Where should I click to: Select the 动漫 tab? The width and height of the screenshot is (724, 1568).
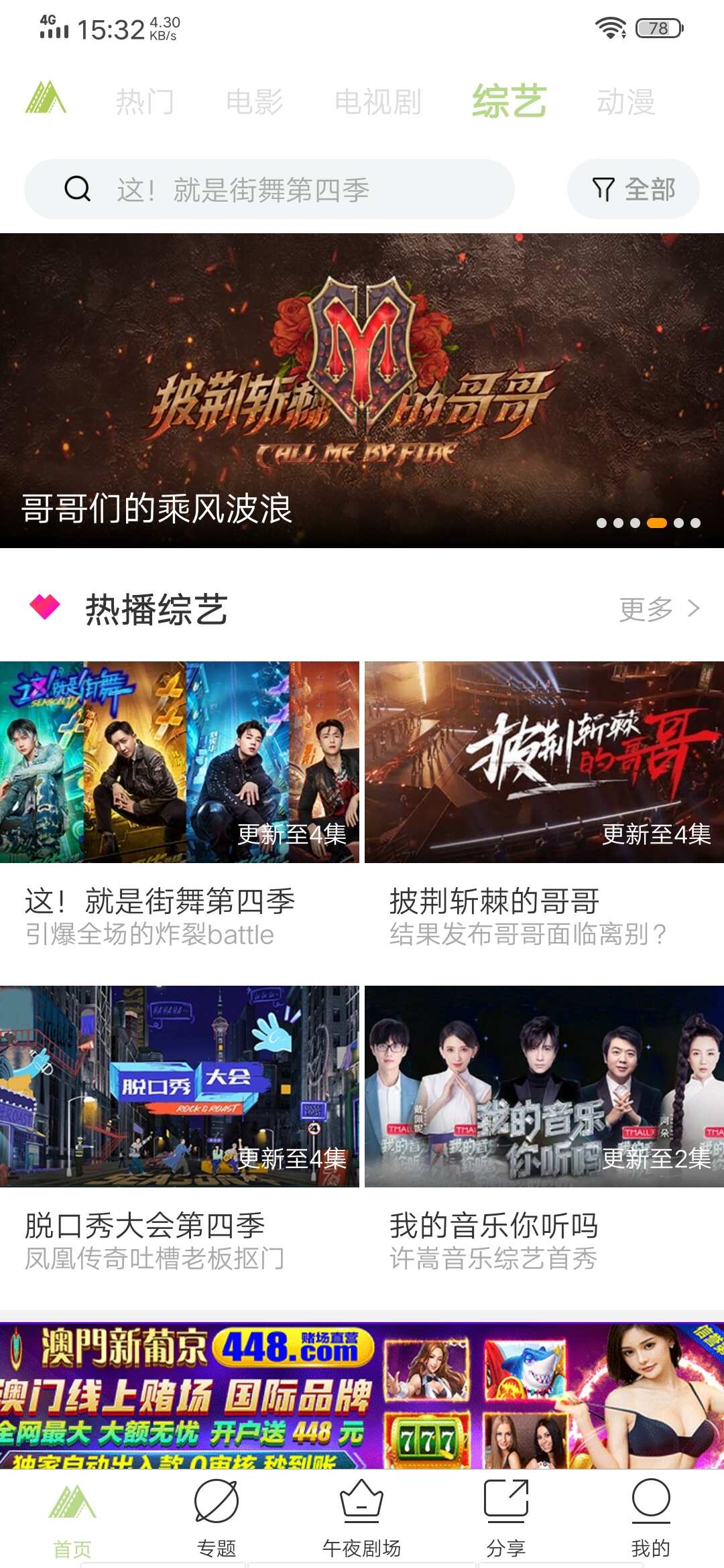point(625,102)
